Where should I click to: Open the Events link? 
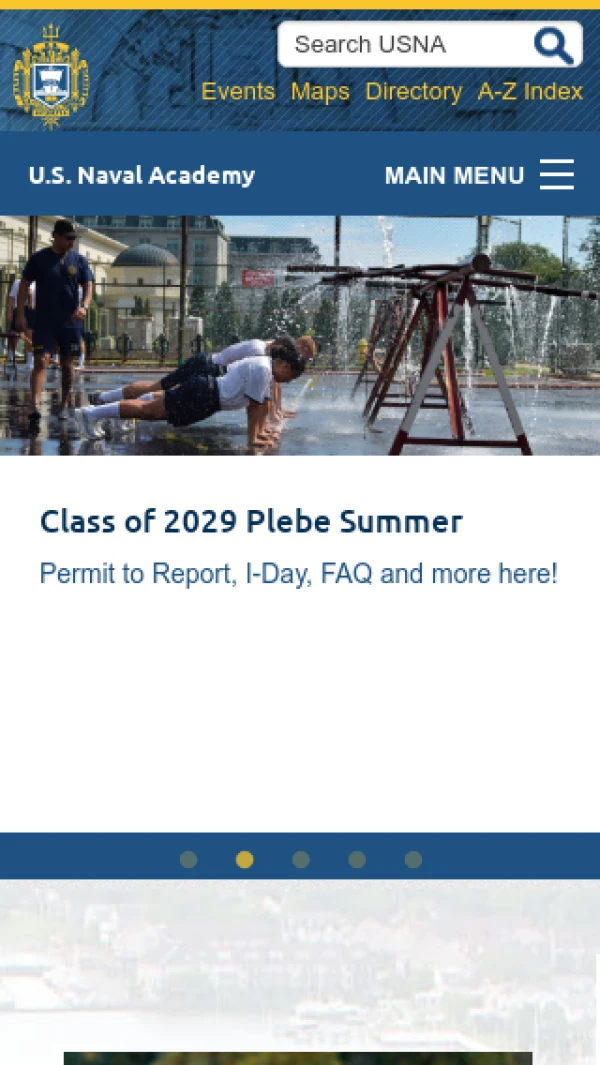[x=238, y=92]
